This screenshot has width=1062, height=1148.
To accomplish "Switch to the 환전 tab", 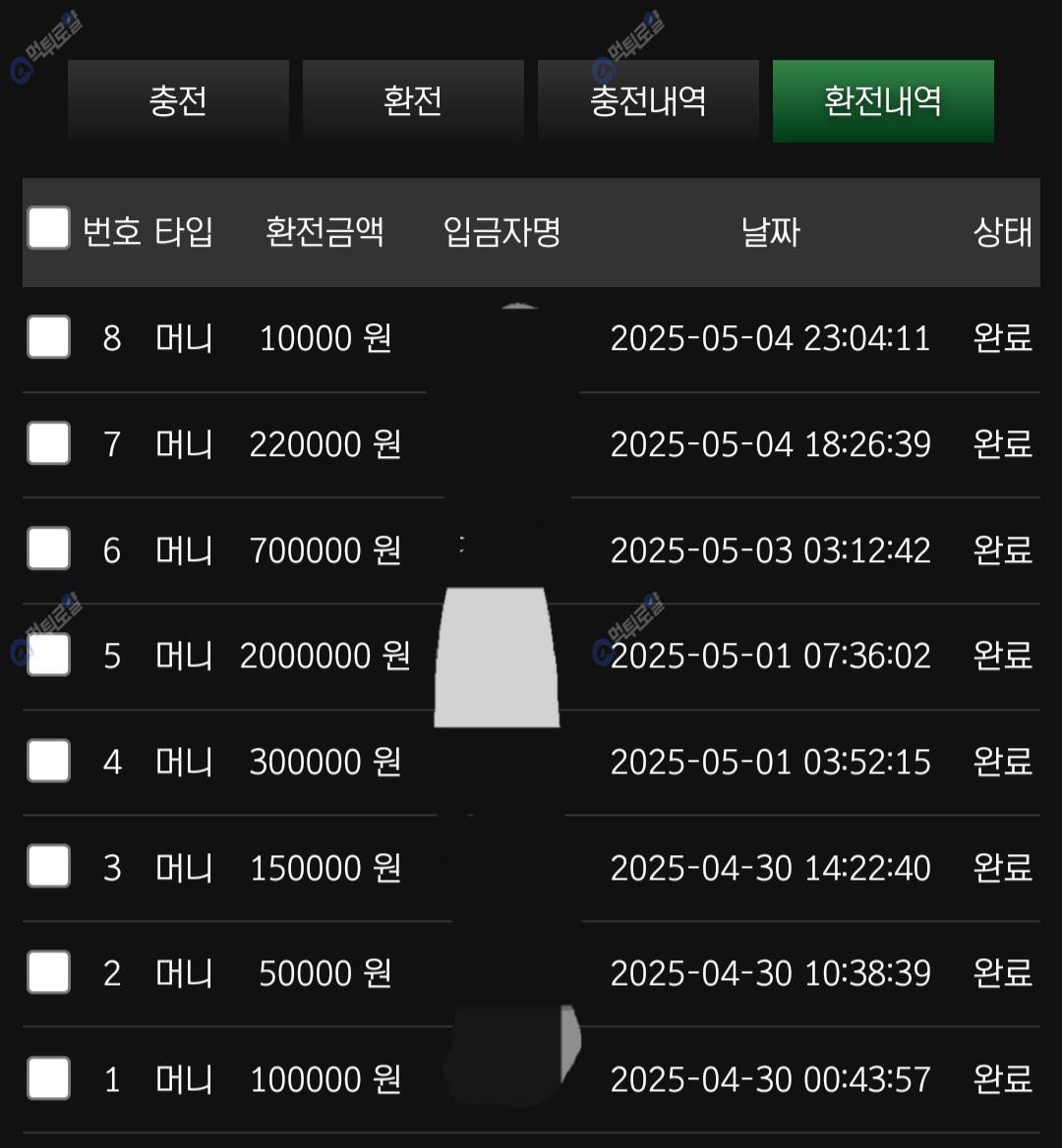I will (x=413, y=101).
